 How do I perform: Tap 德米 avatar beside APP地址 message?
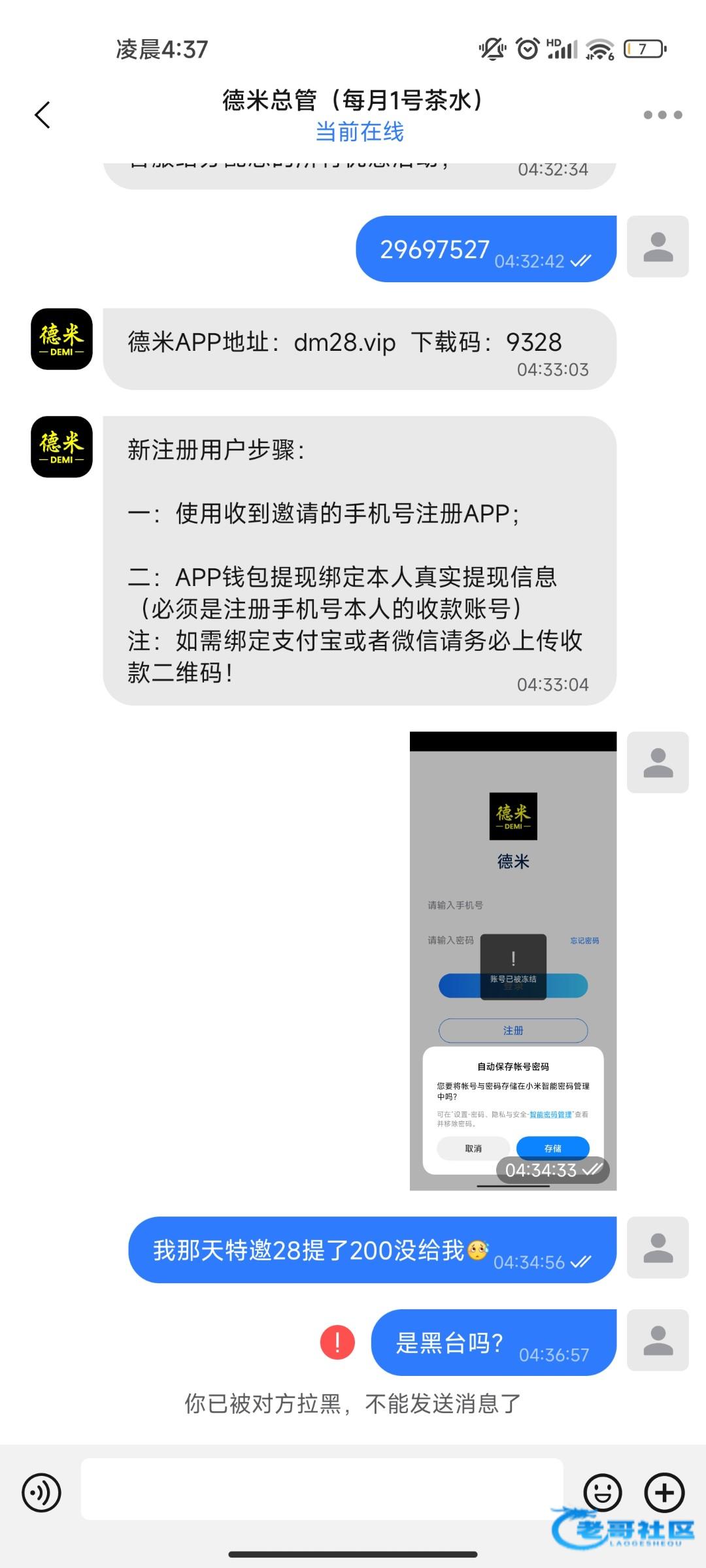pos(61,339)
